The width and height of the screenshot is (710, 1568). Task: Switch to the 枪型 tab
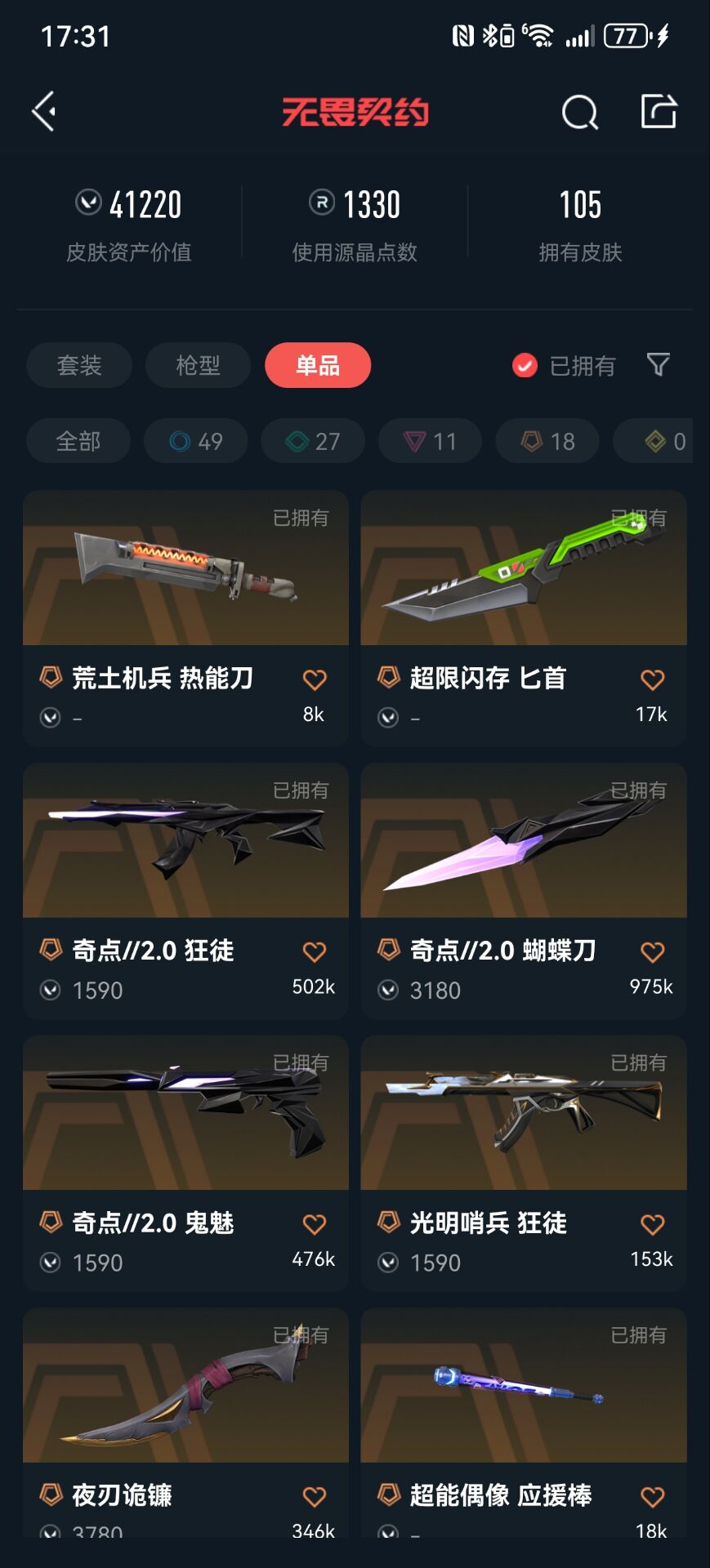click(x=199, y=365)
